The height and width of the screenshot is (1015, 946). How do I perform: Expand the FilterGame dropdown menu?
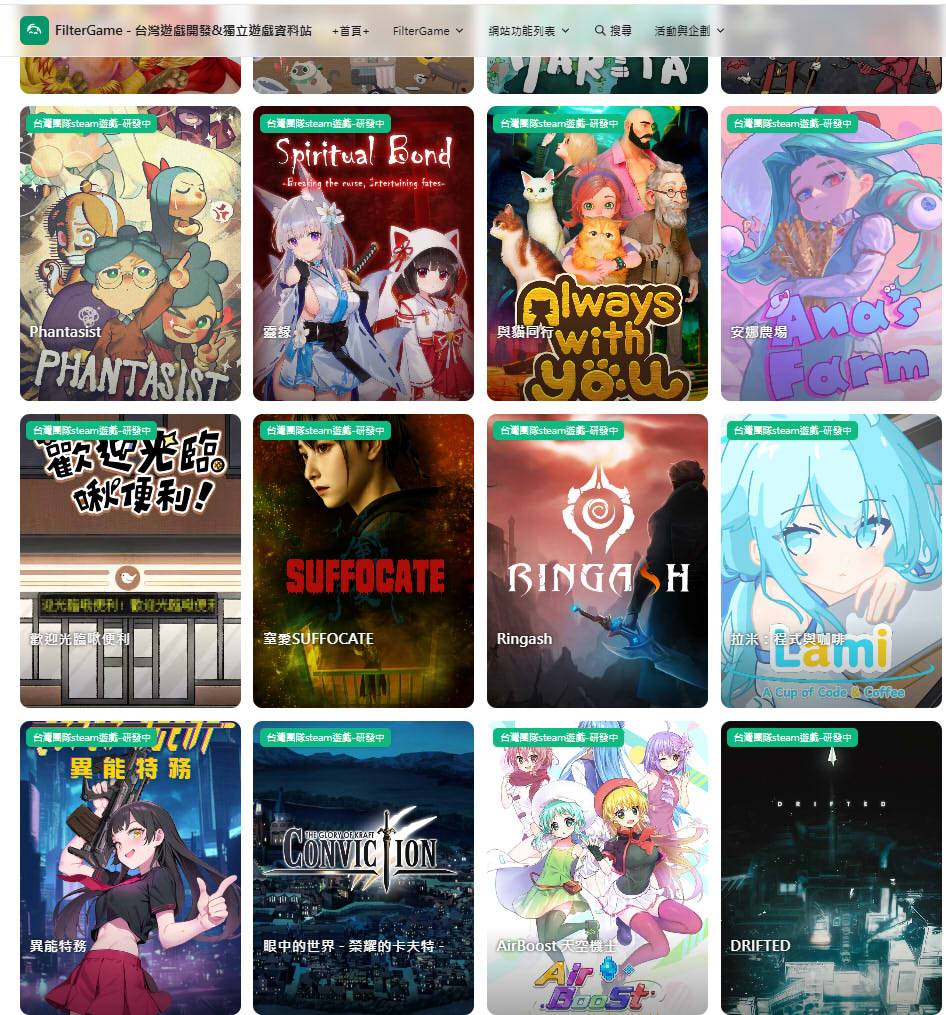pos(428,31)
